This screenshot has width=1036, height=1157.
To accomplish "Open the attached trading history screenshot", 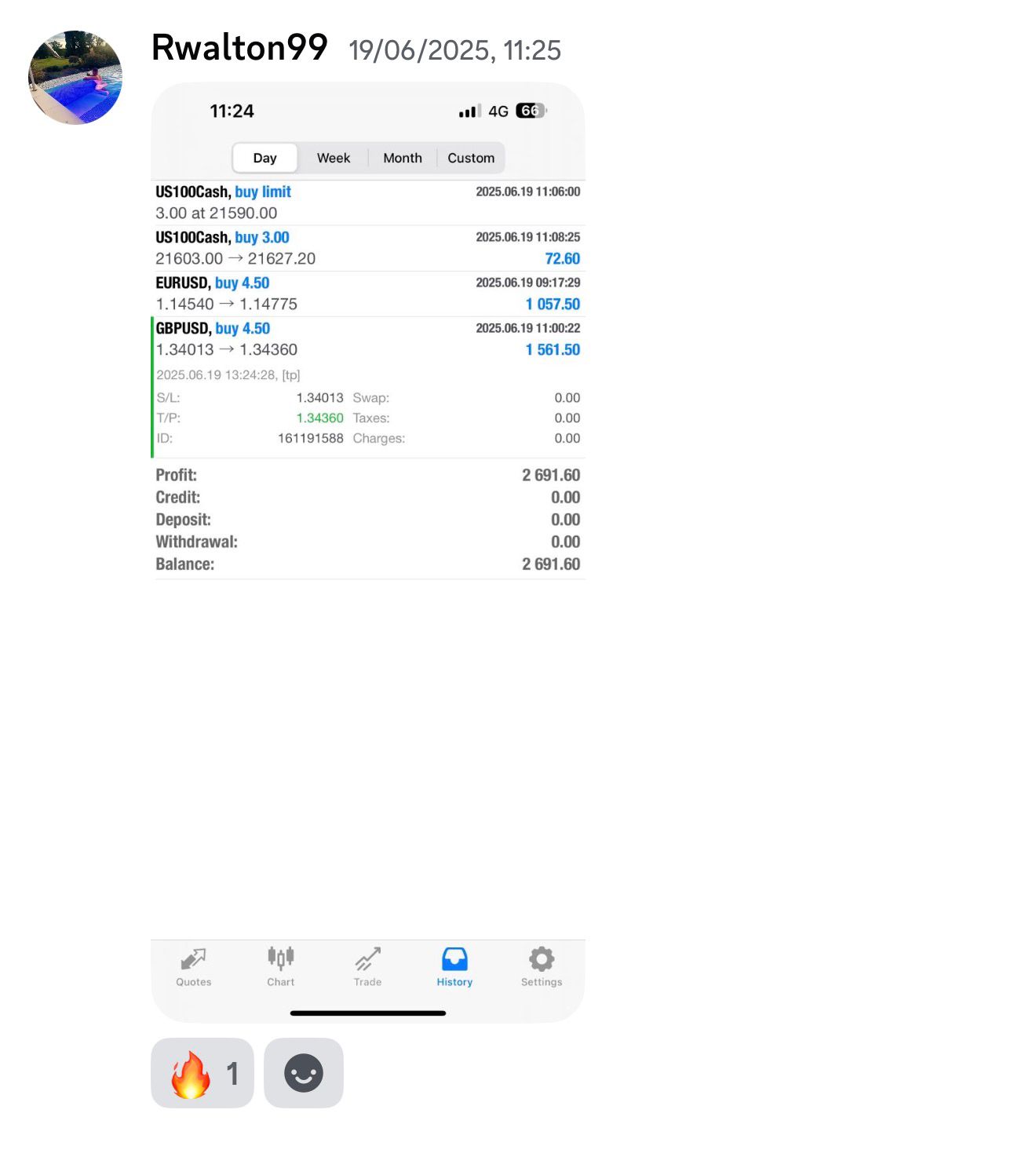I will [x=367, y=549].
